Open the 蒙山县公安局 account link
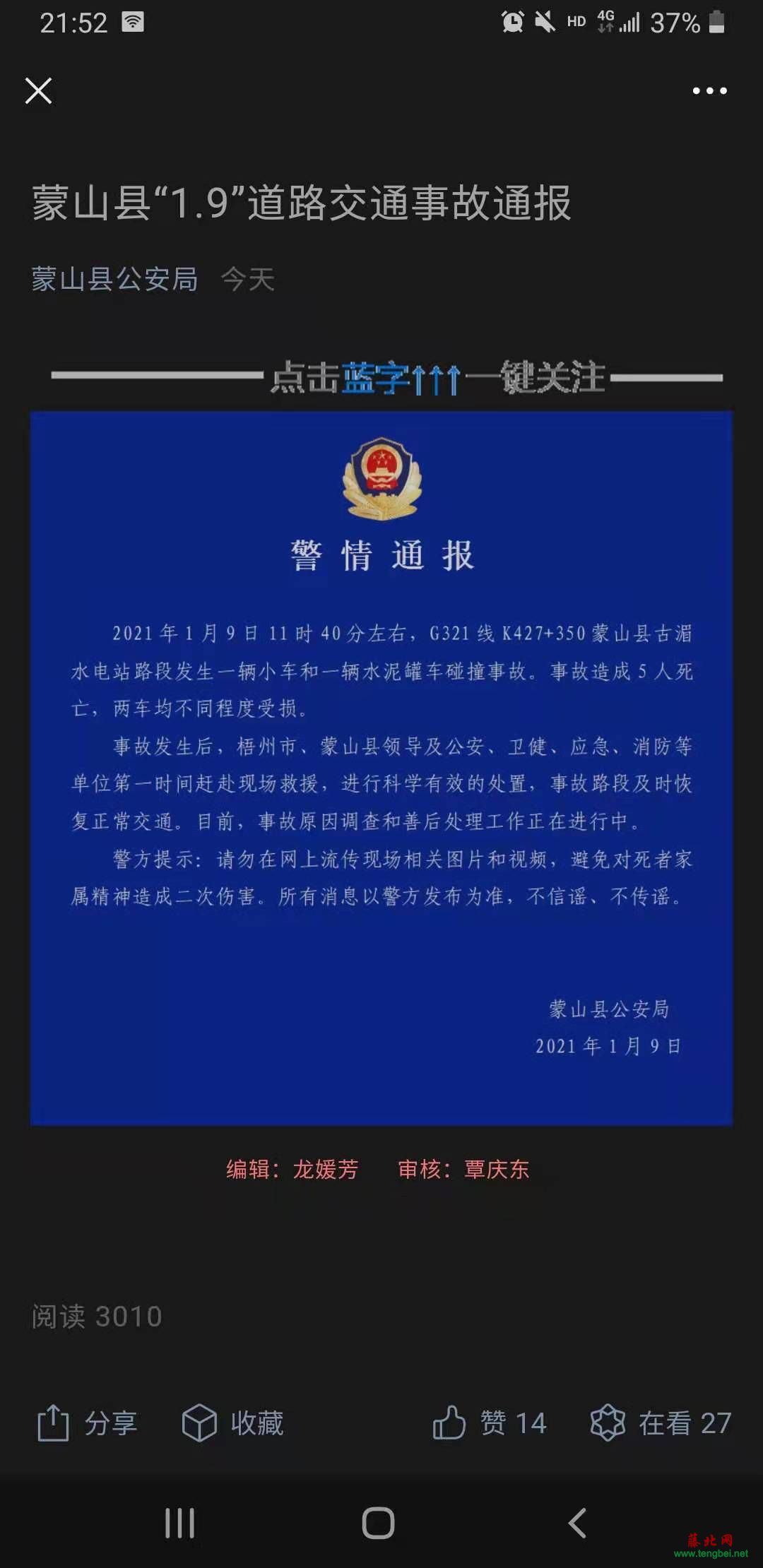This screenshot has height=1568, width=763. [114, 279]
